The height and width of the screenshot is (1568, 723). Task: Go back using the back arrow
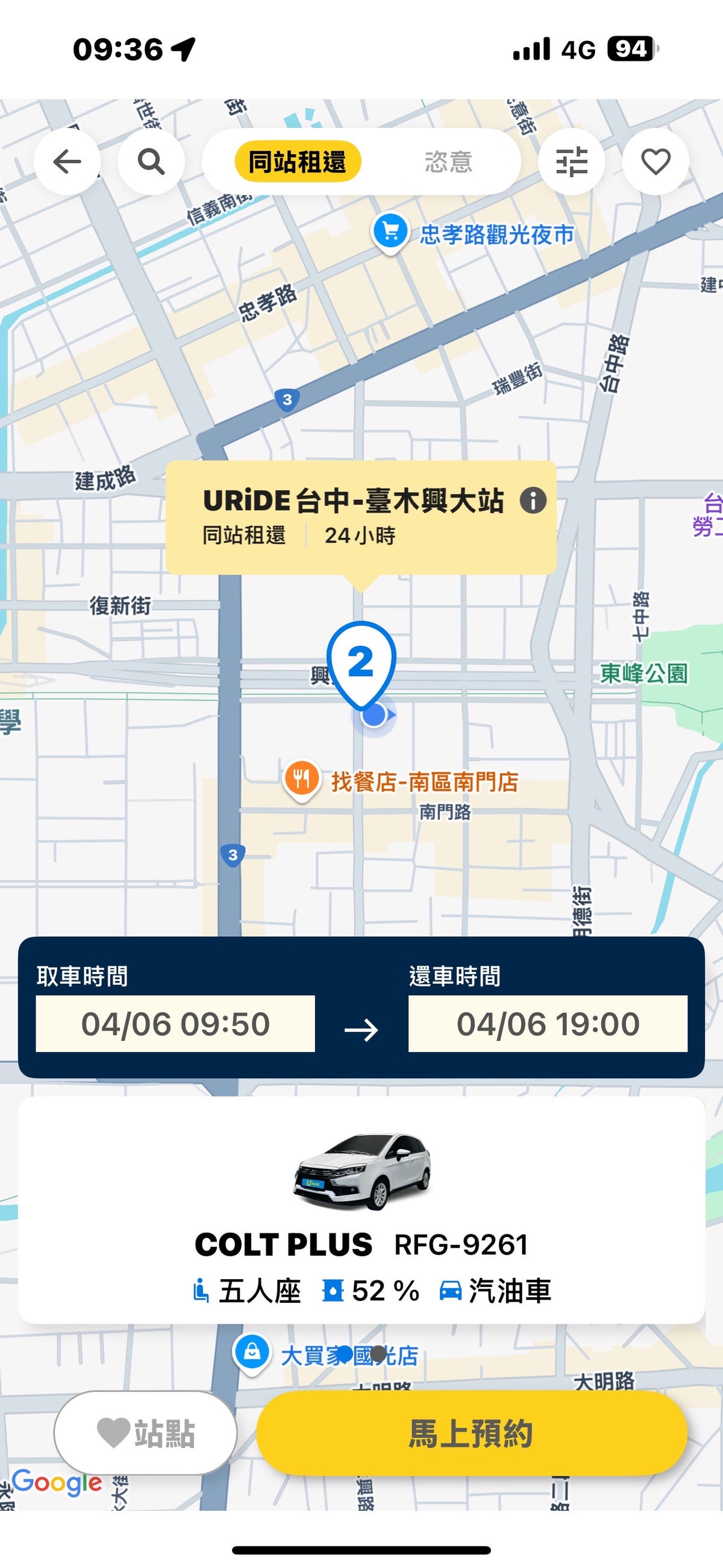(x=67, y=162)
